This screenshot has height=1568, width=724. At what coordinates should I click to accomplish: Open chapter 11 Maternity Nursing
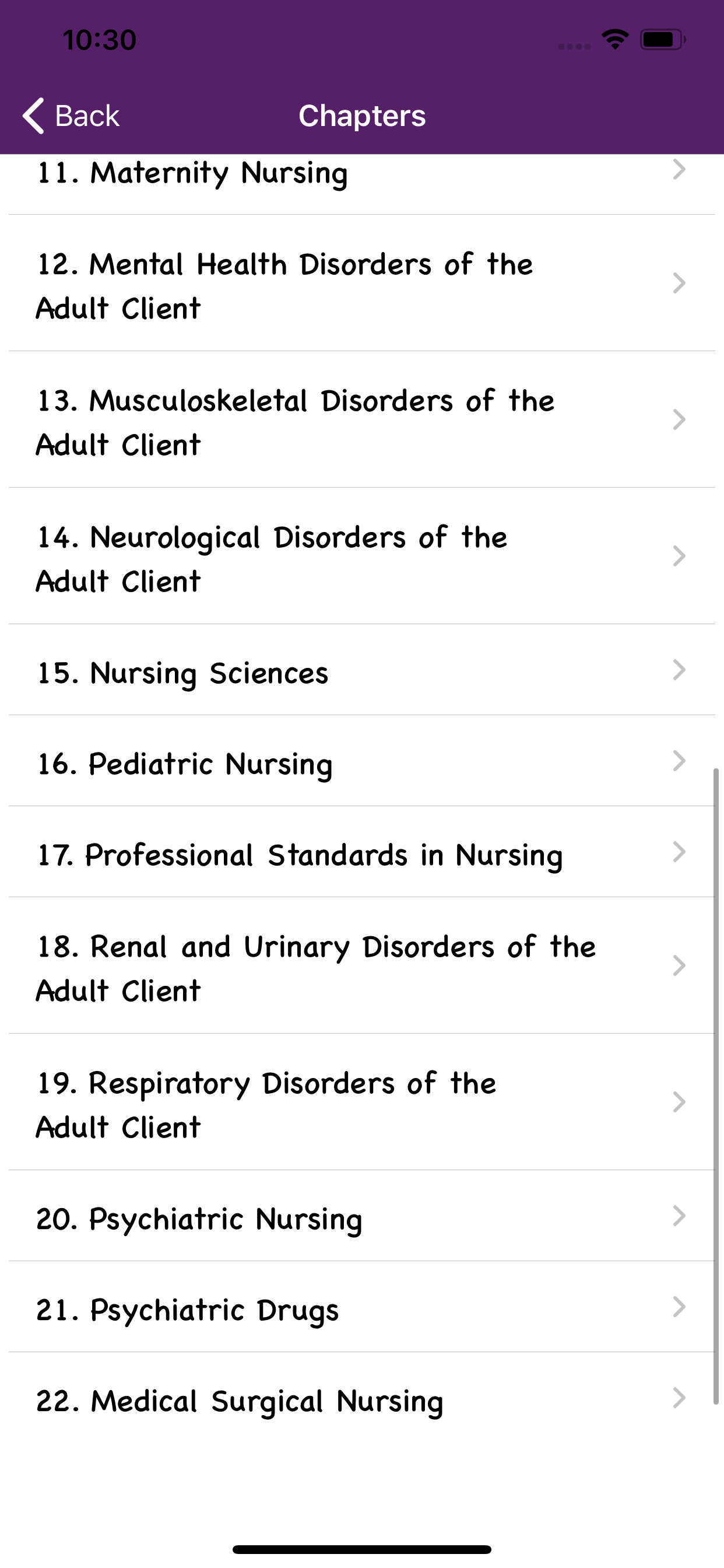point(362,184)
